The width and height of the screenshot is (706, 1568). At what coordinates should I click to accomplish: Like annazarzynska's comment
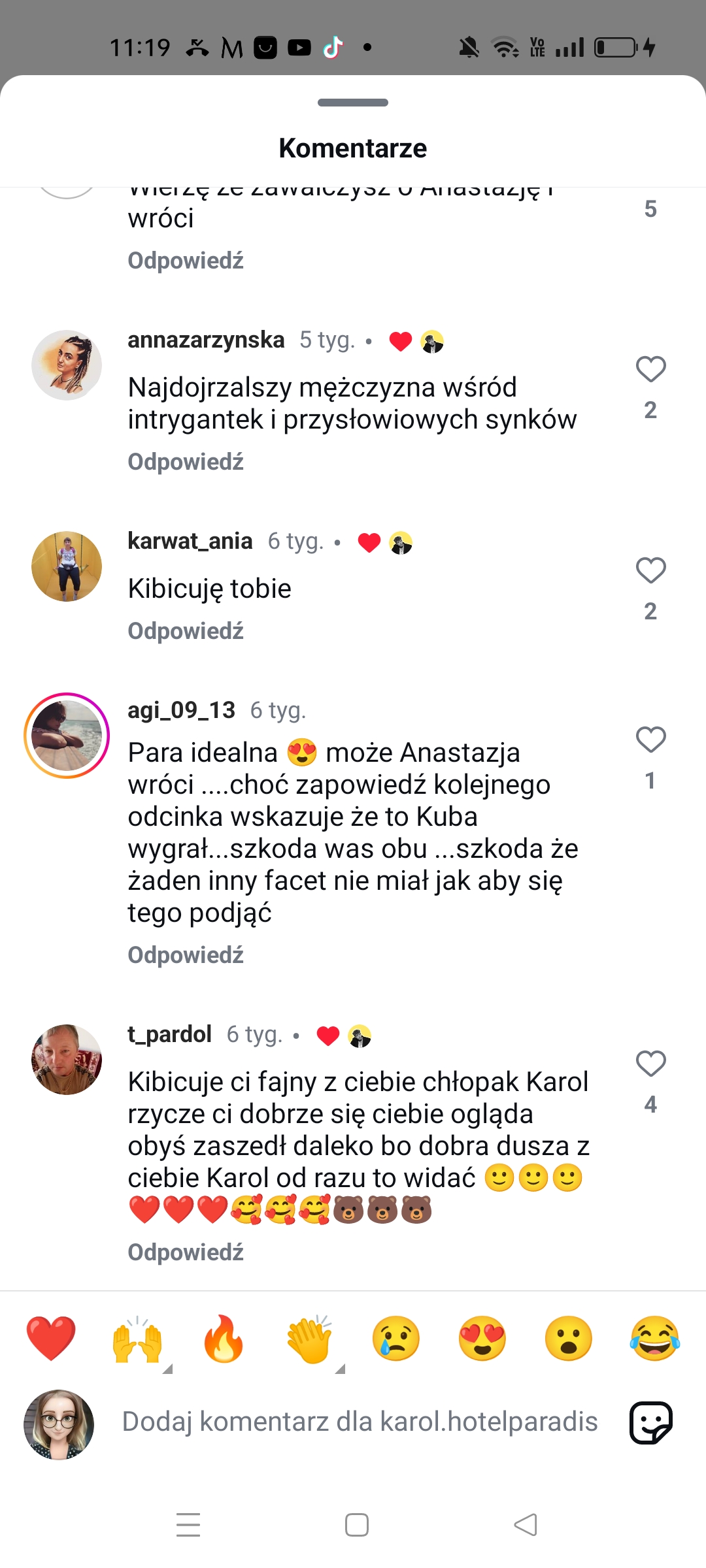point(650,370)
